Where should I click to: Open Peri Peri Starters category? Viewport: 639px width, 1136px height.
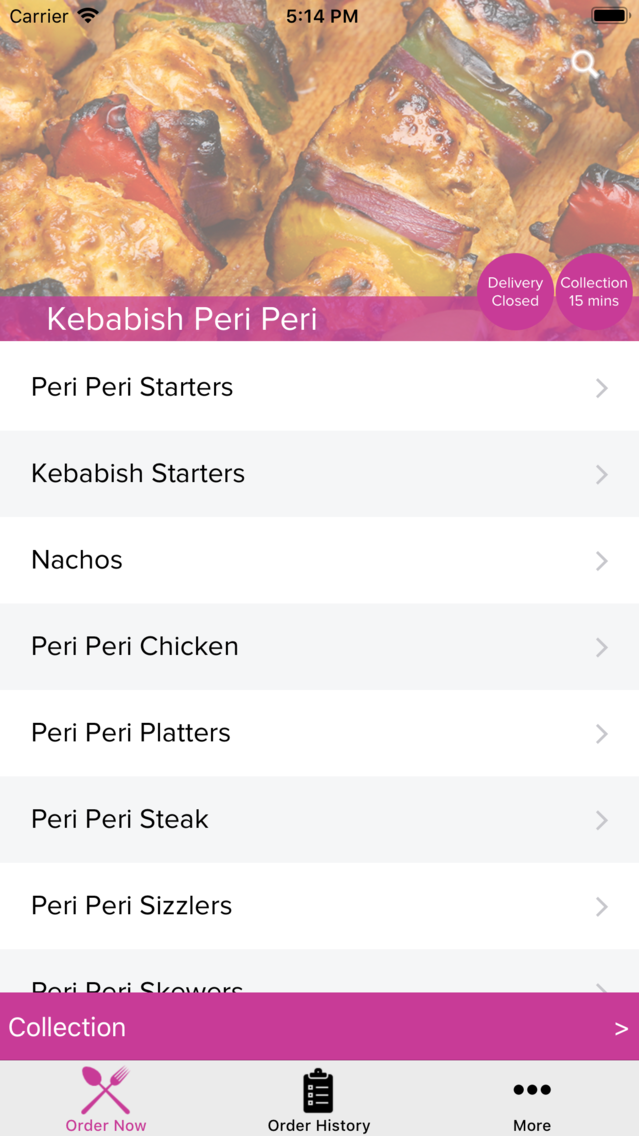coord(319,387)
